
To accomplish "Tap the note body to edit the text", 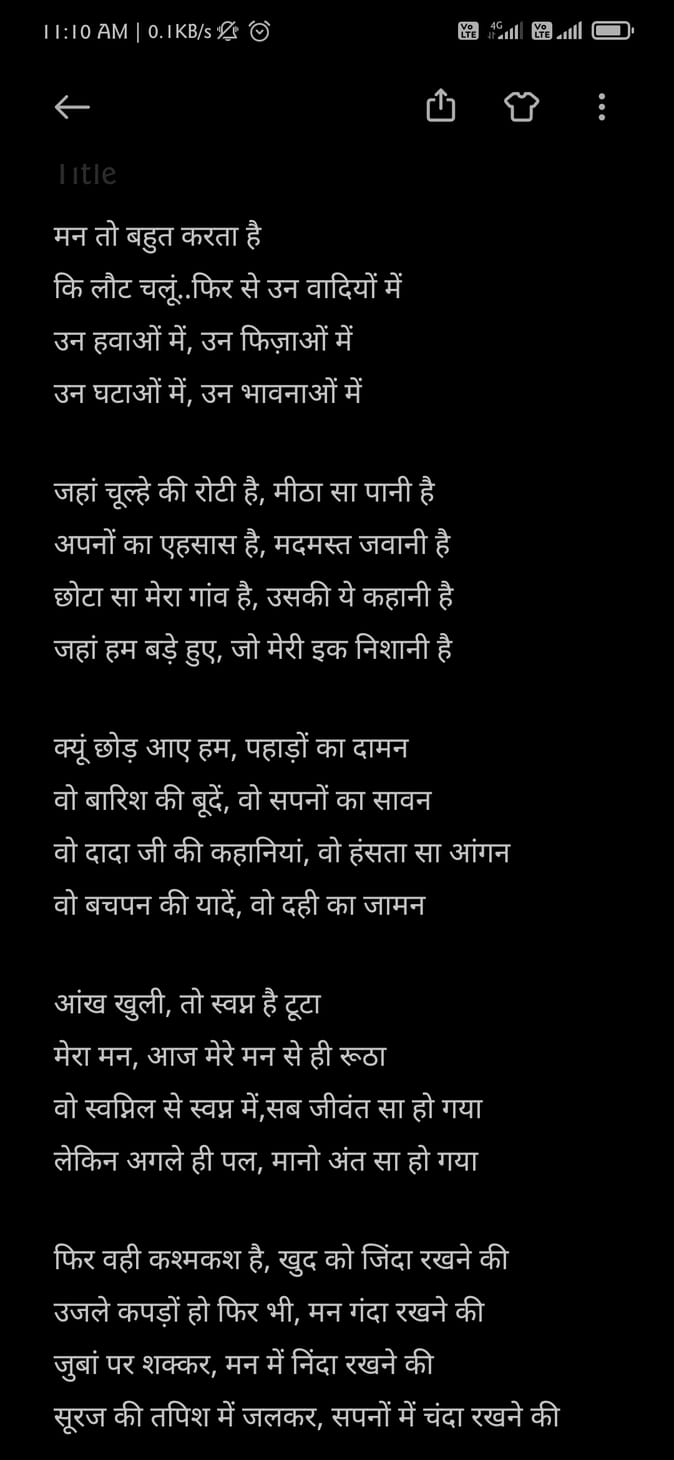I will pyautogui.click(x=300, y=700).
